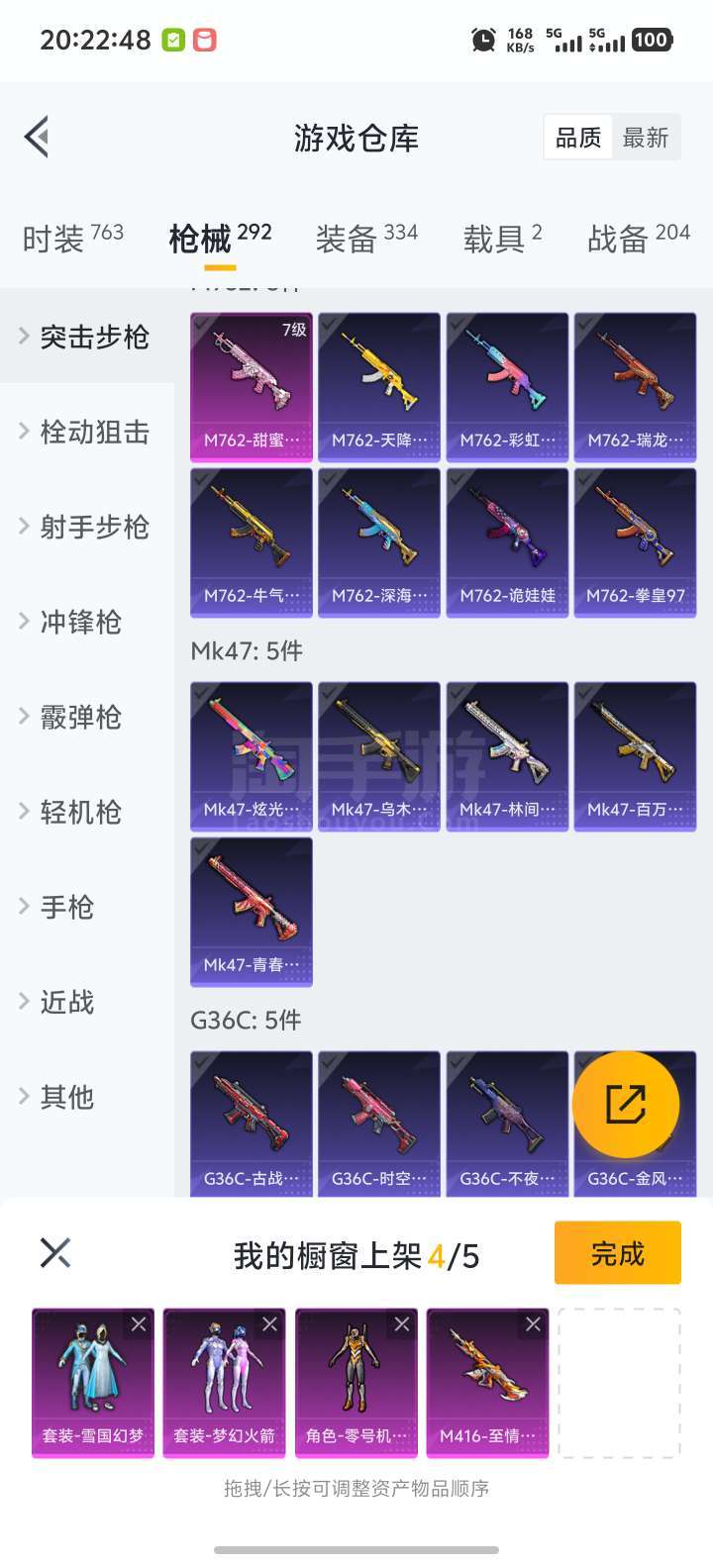Switch to the 时装 tab

pyautogui.click(x=72, y=238)
